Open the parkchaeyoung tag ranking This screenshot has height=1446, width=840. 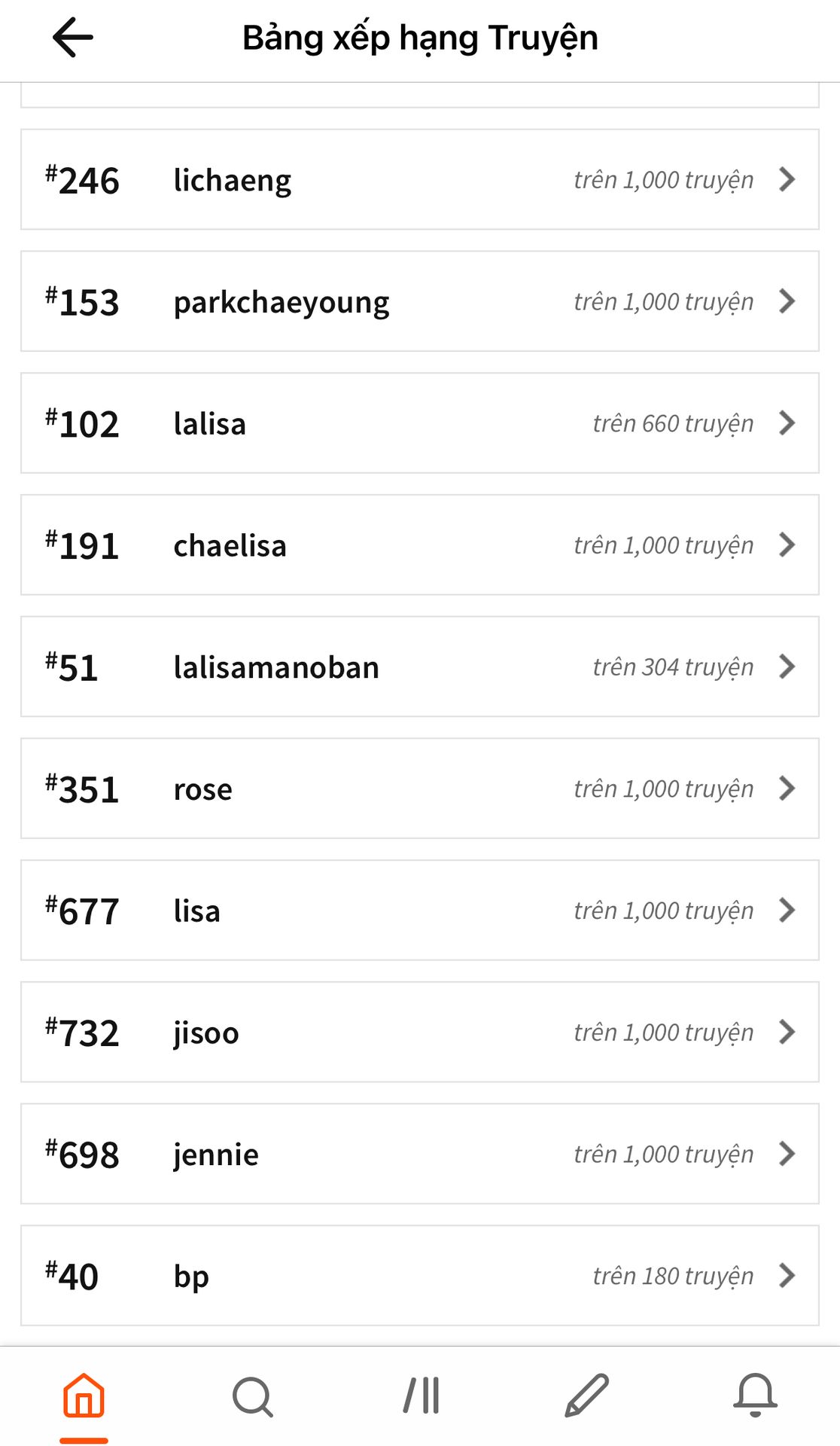pos(420,301)
